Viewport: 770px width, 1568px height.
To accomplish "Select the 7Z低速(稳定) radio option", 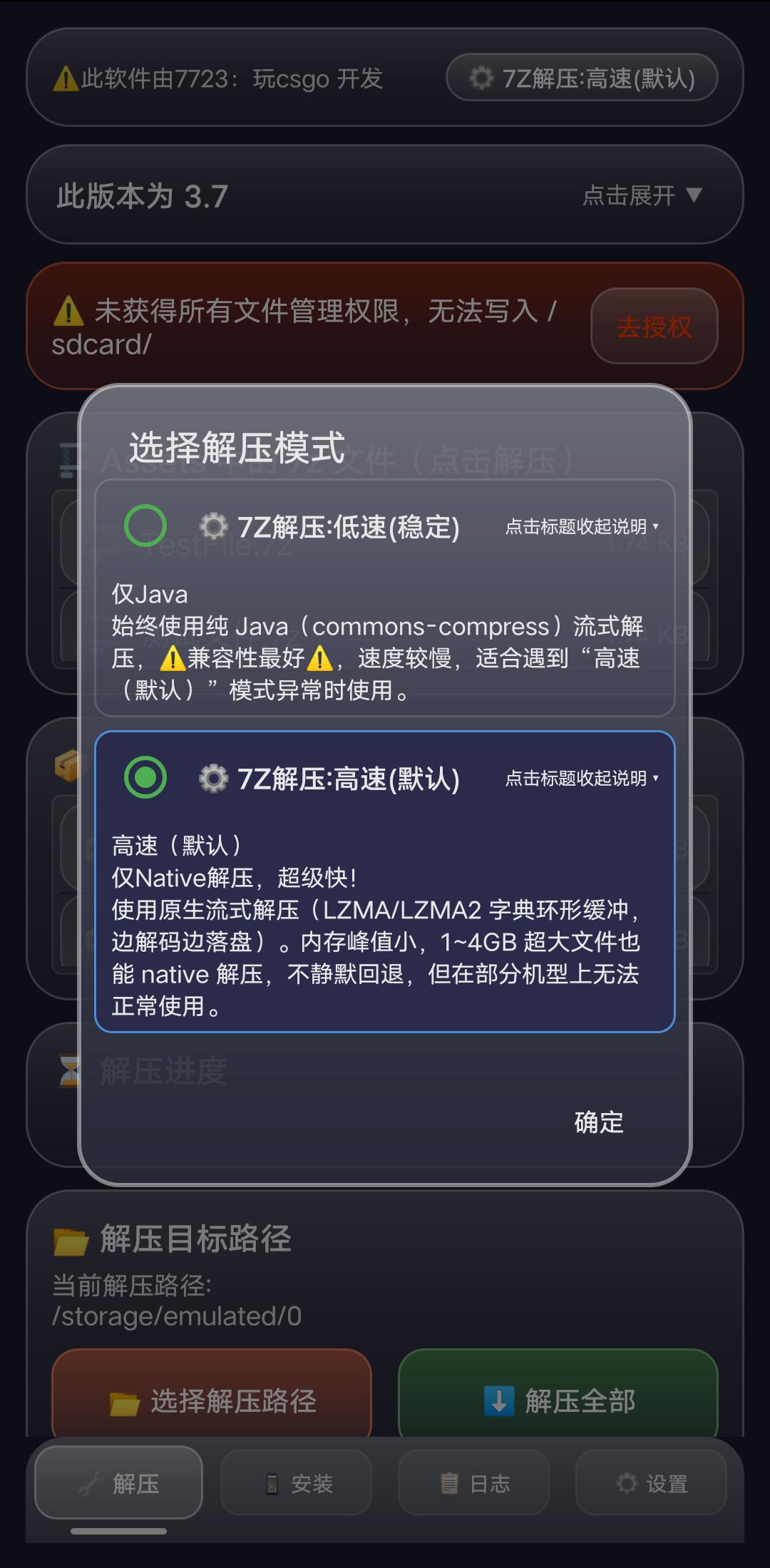I will (145, 526).
